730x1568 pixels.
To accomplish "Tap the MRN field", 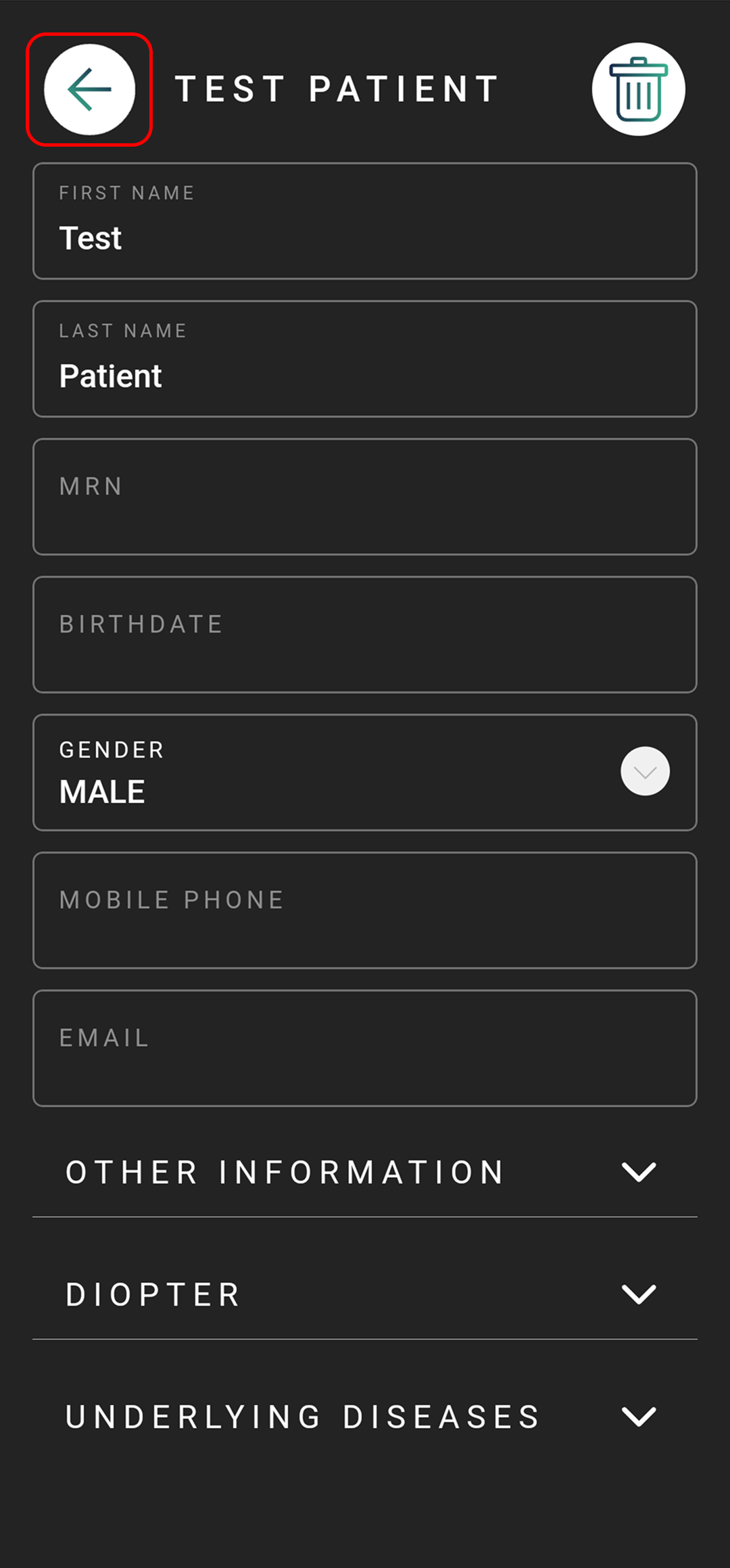I will [365, 497].
